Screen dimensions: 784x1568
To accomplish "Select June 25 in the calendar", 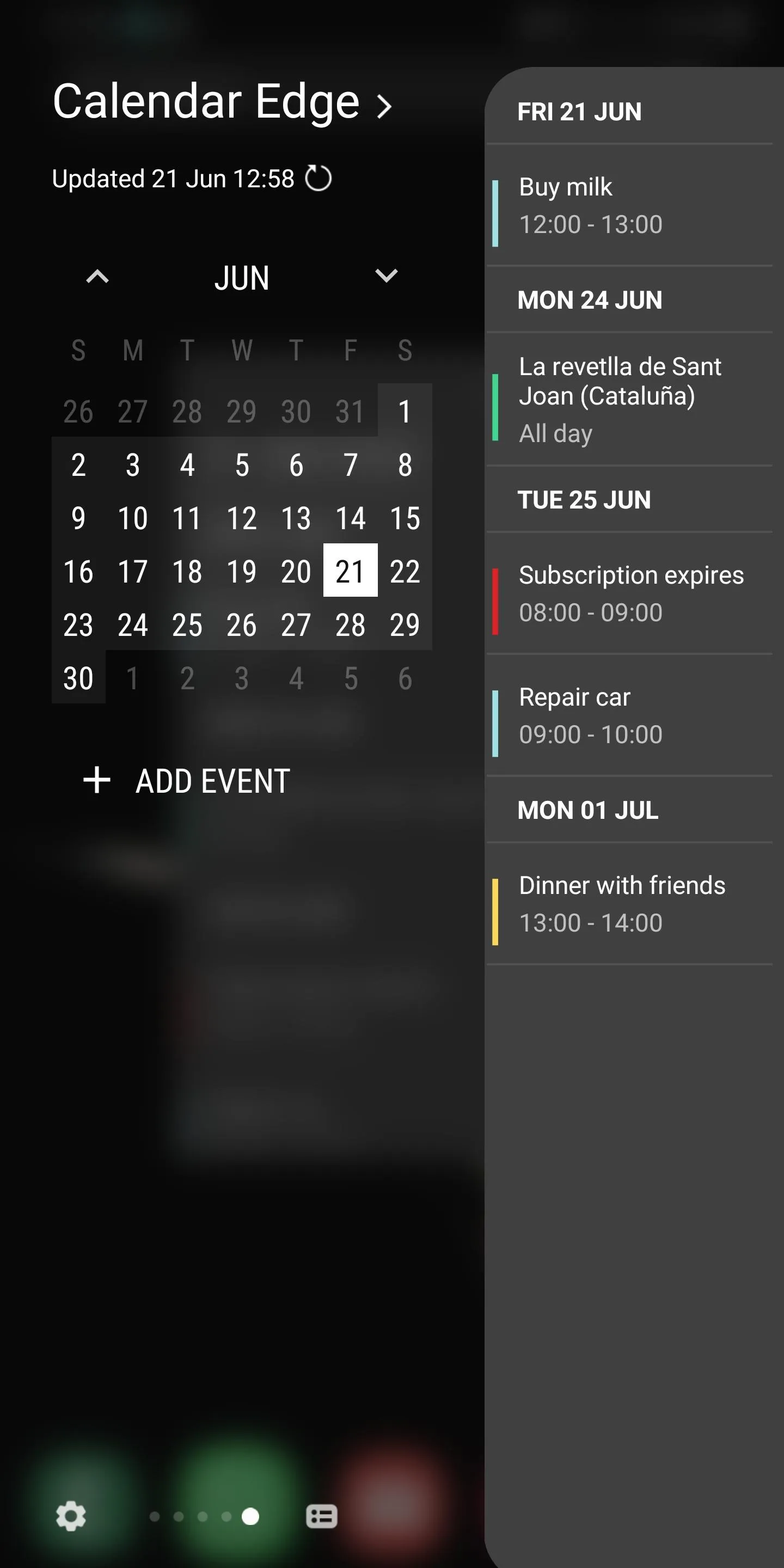I will [x=187, y=625].
